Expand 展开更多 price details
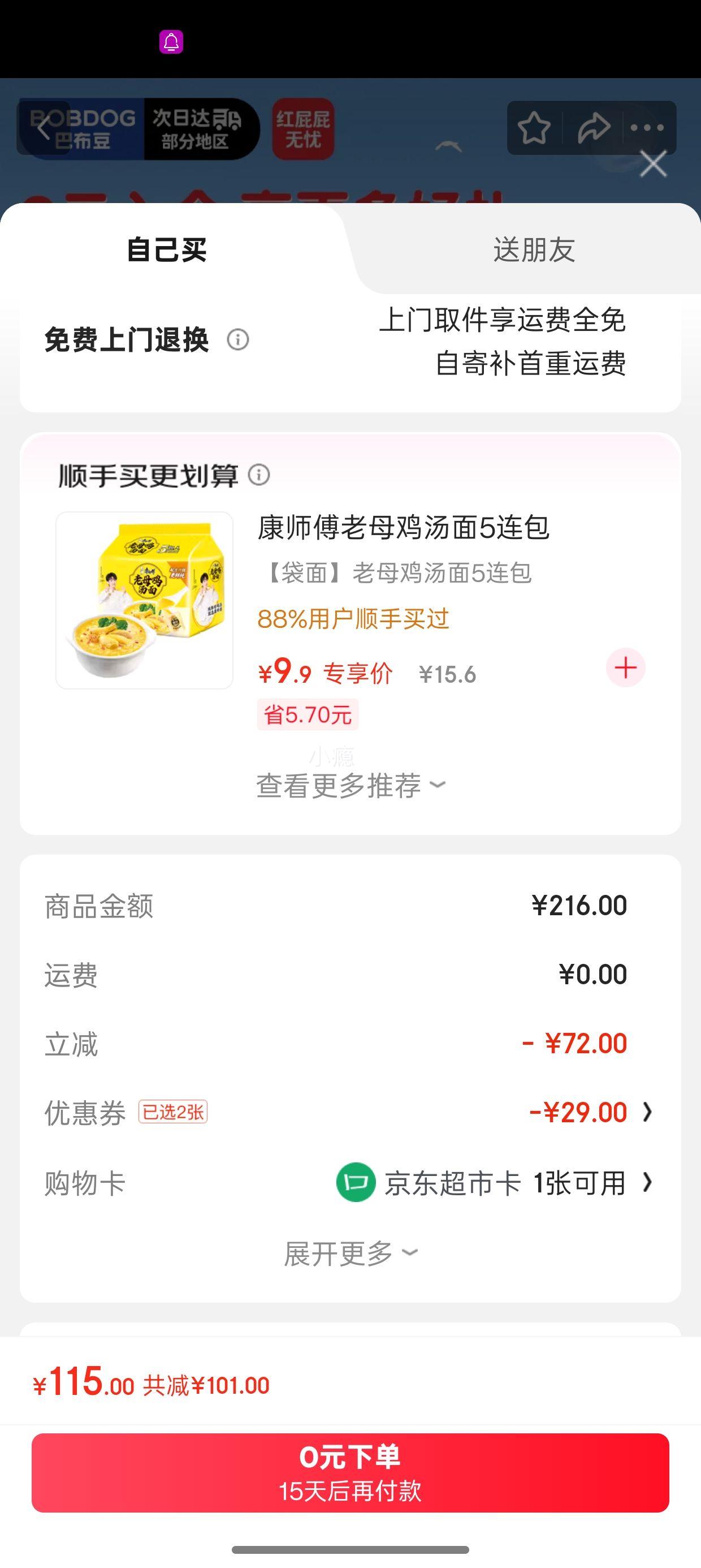 click(x=350, y=1253)
